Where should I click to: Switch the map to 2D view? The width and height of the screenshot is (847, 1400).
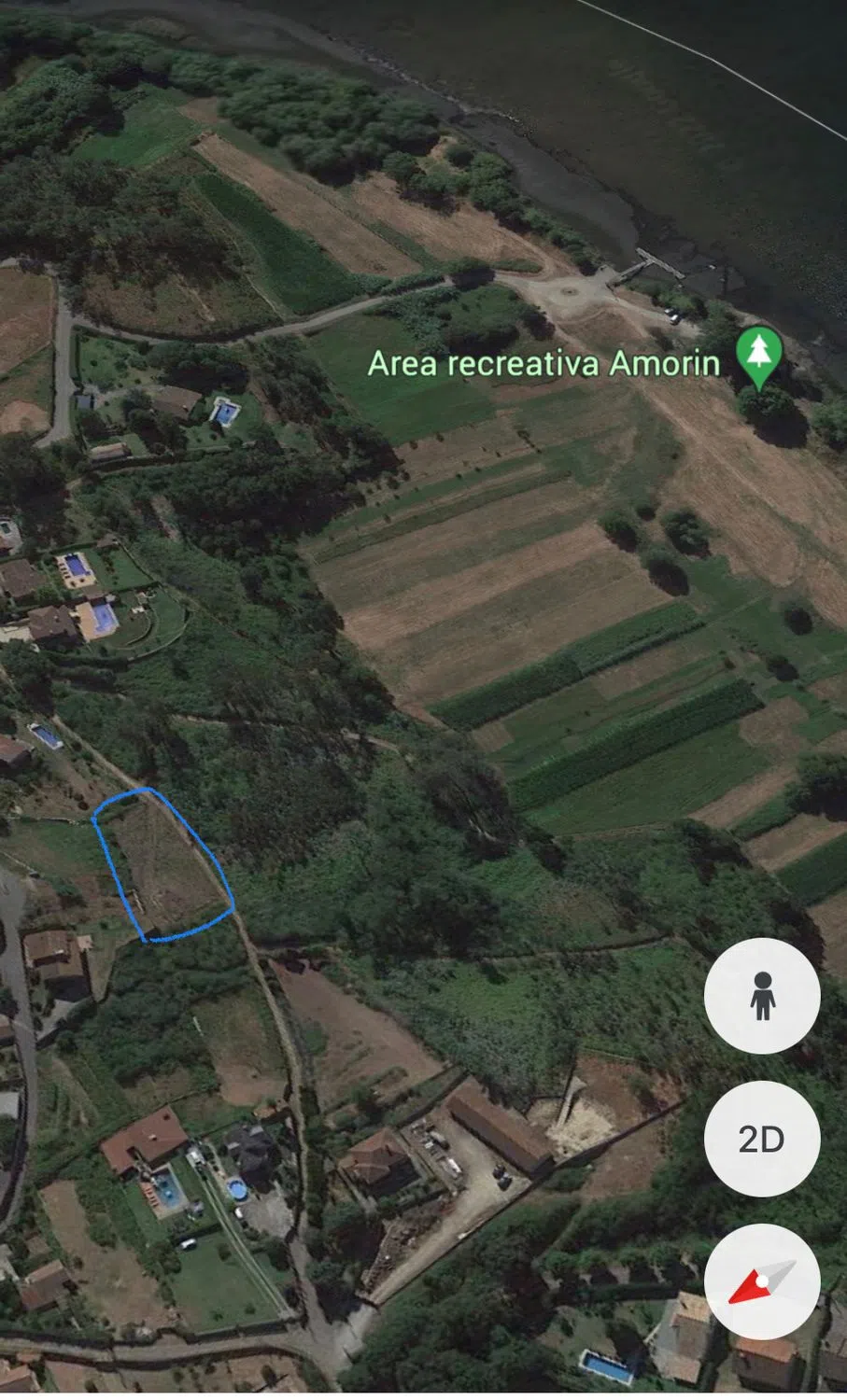(x=762, y=1139)
